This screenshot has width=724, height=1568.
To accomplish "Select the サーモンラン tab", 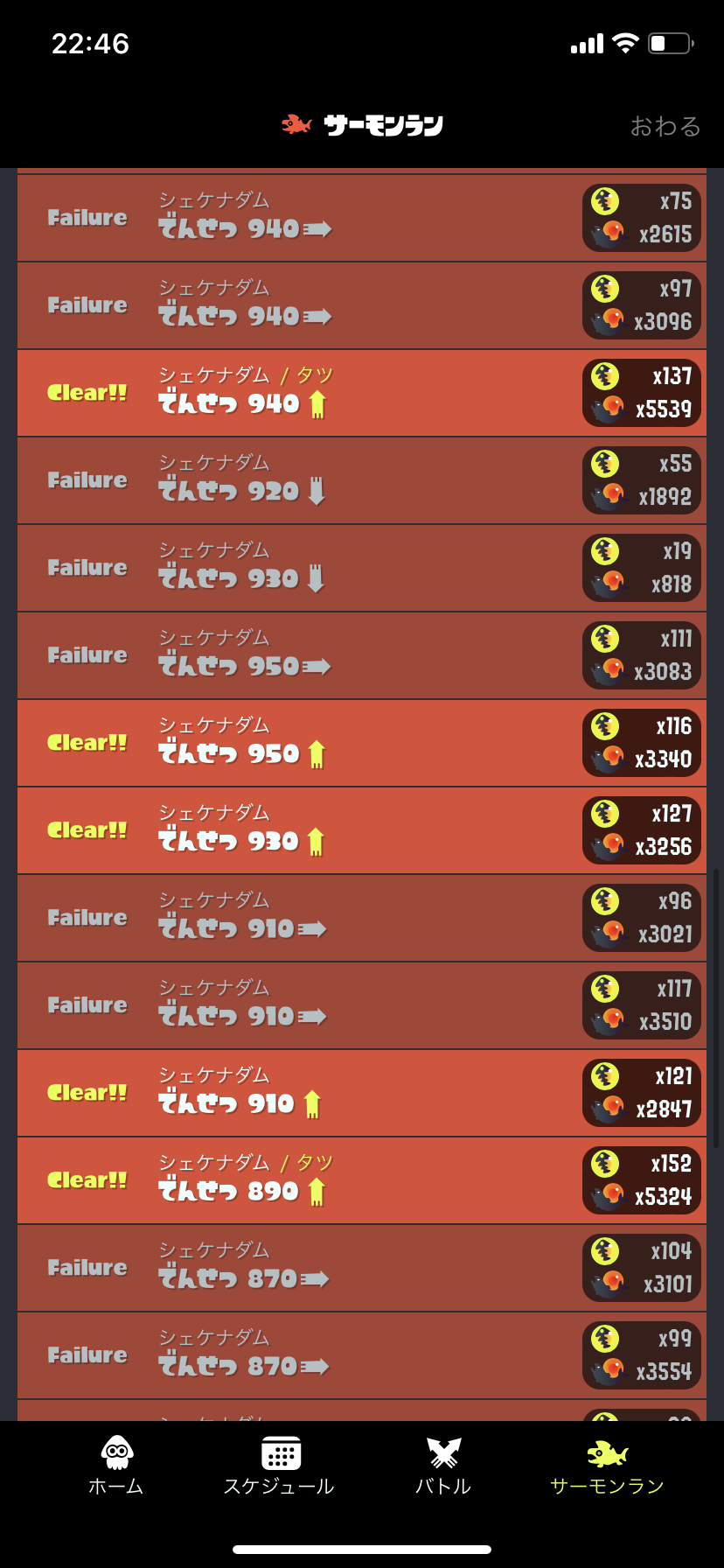I will coord(608,1466).
